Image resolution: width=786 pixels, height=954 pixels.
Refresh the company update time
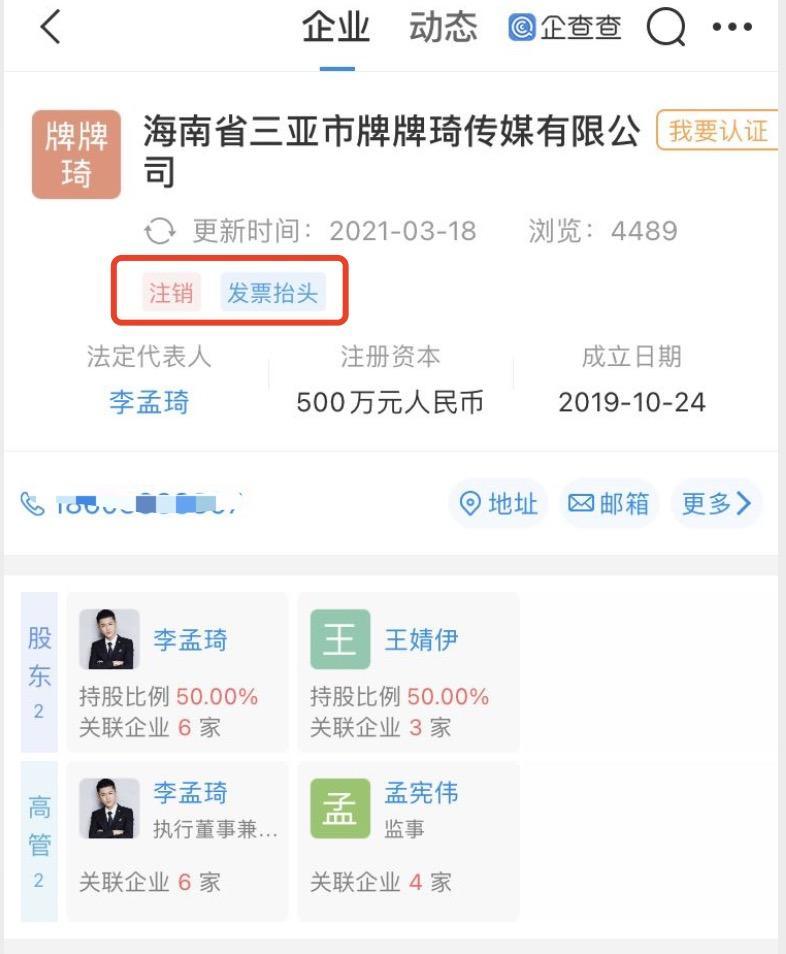159,231
